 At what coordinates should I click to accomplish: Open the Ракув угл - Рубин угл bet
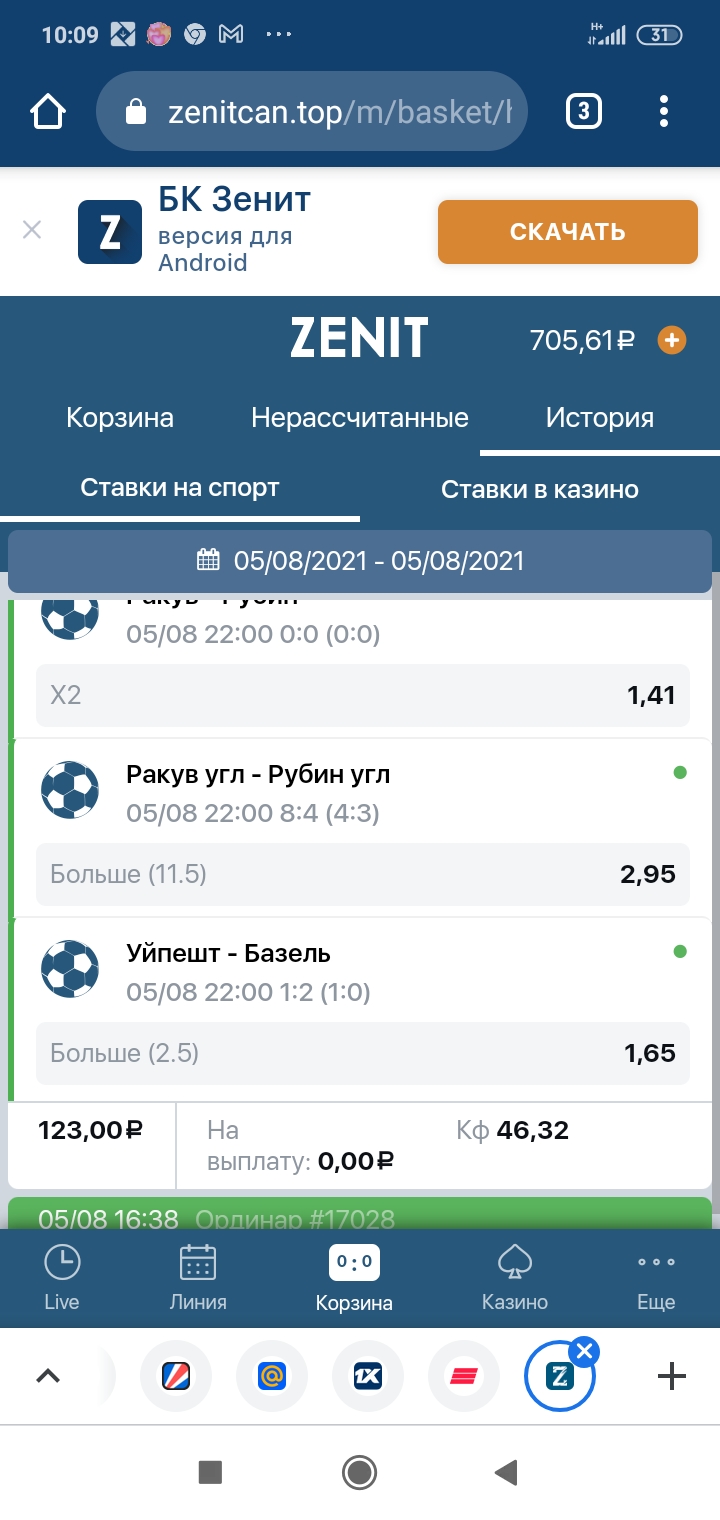258,775
